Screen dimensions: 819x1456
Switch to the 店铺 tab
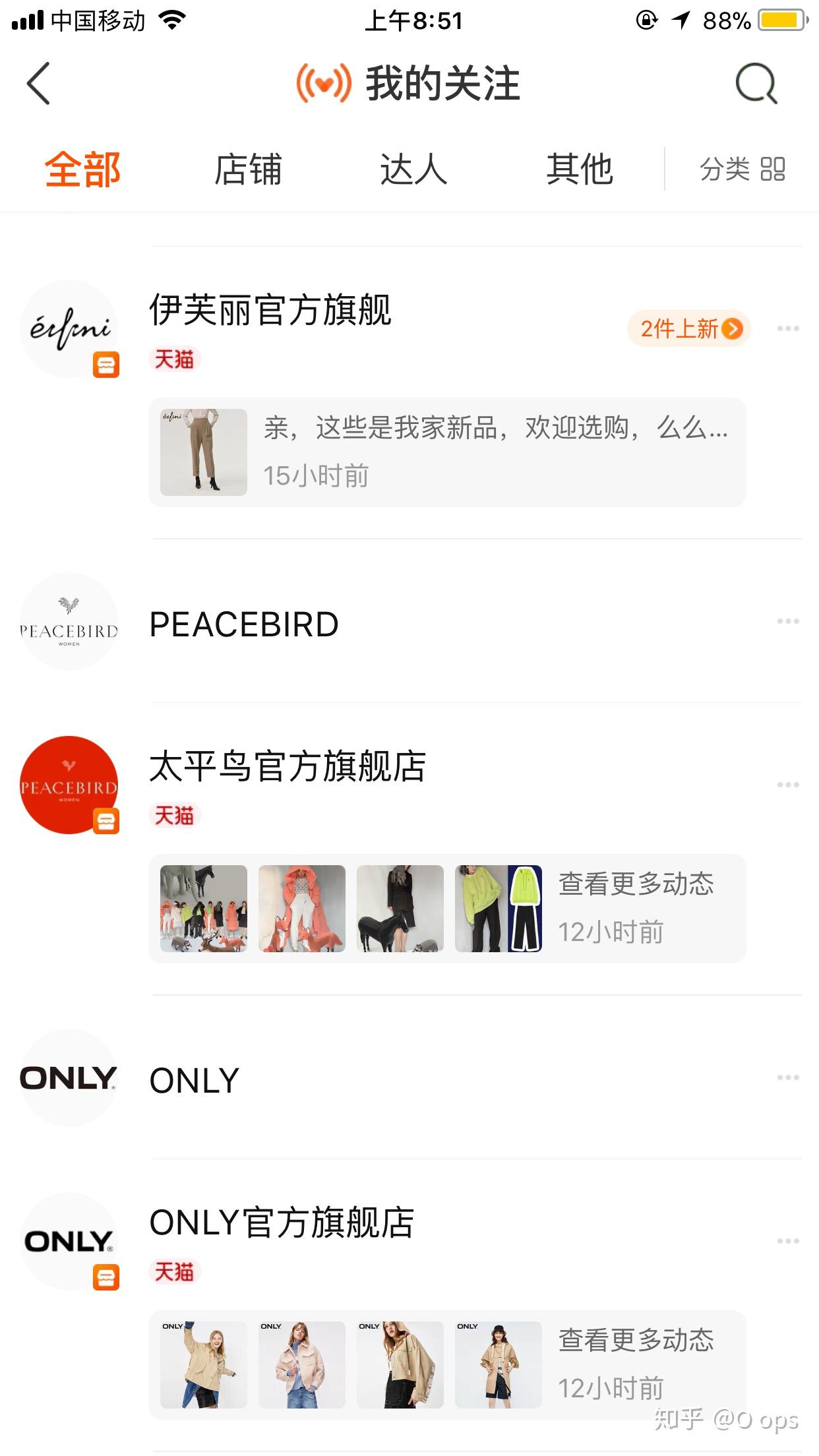coord(248,169)
